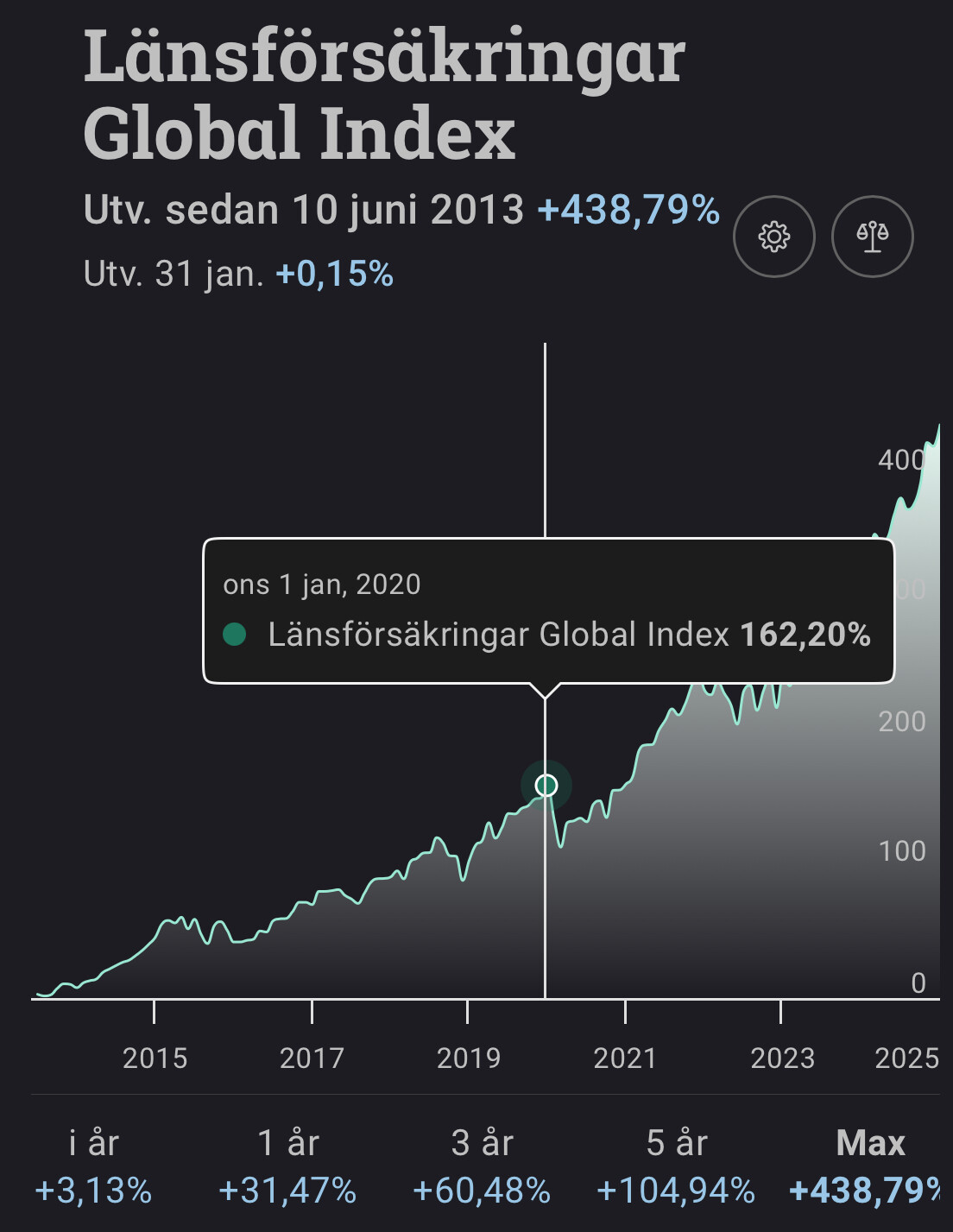Choose the 5 år time range
This screenshot has width=953, height=1232.
click(x=676, y=1166)
